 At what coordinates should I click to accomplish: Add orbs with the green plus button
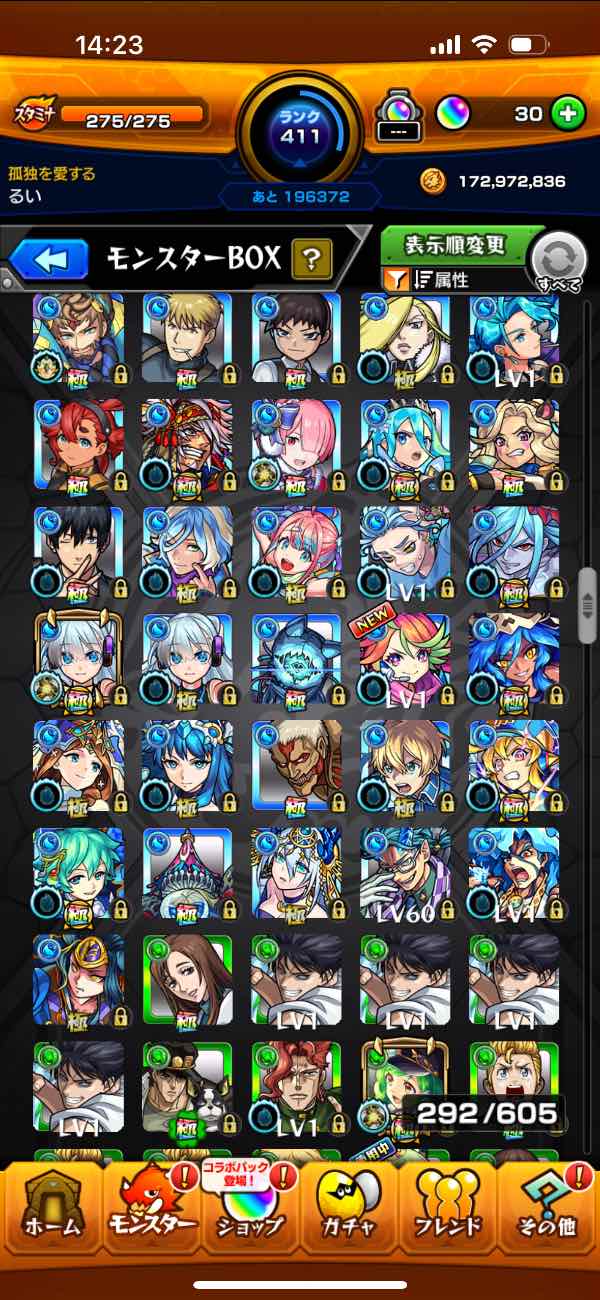[x=569, y=114]
